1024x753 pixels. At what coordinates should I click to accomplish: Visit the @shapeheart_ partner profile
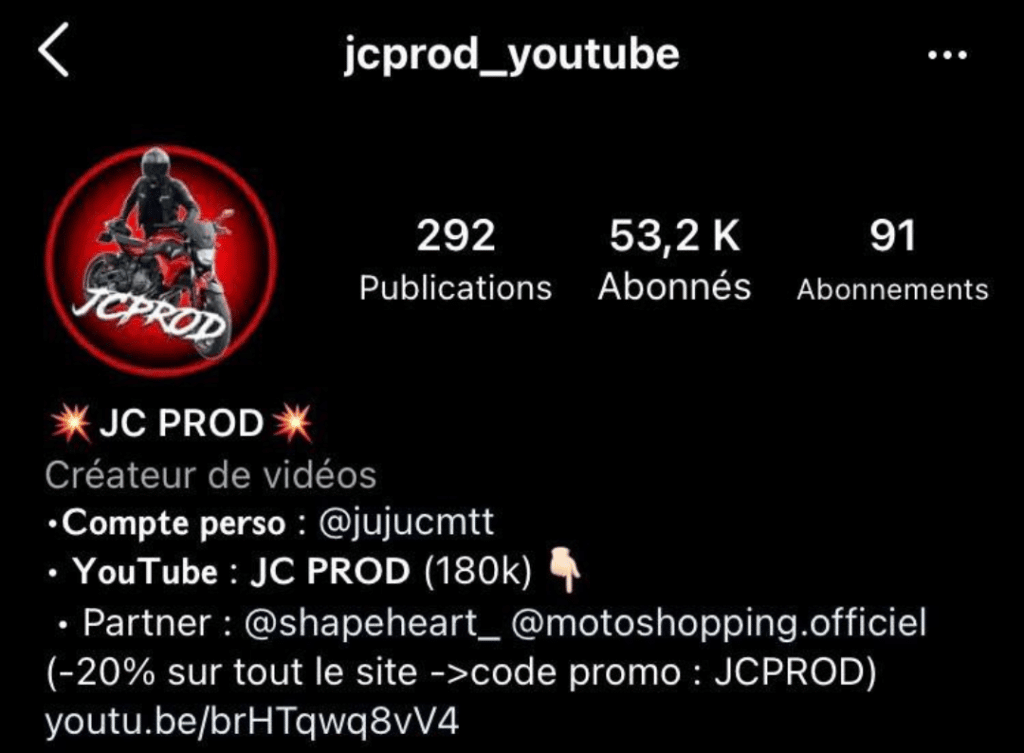(x=372, y=623)
